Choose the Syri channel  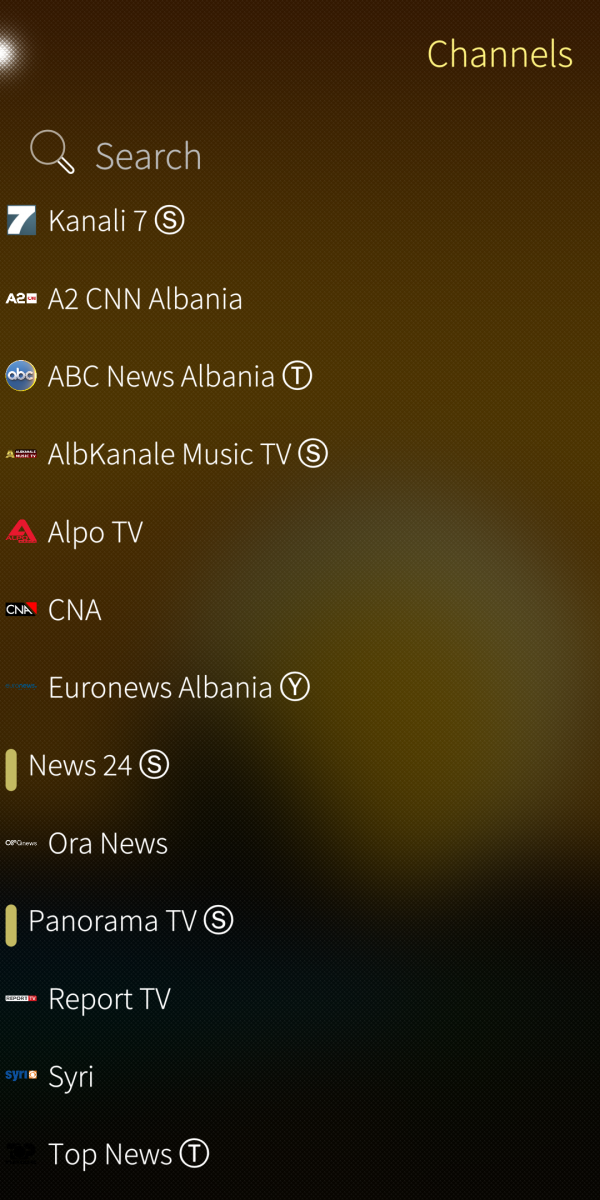click(71, 1077)
